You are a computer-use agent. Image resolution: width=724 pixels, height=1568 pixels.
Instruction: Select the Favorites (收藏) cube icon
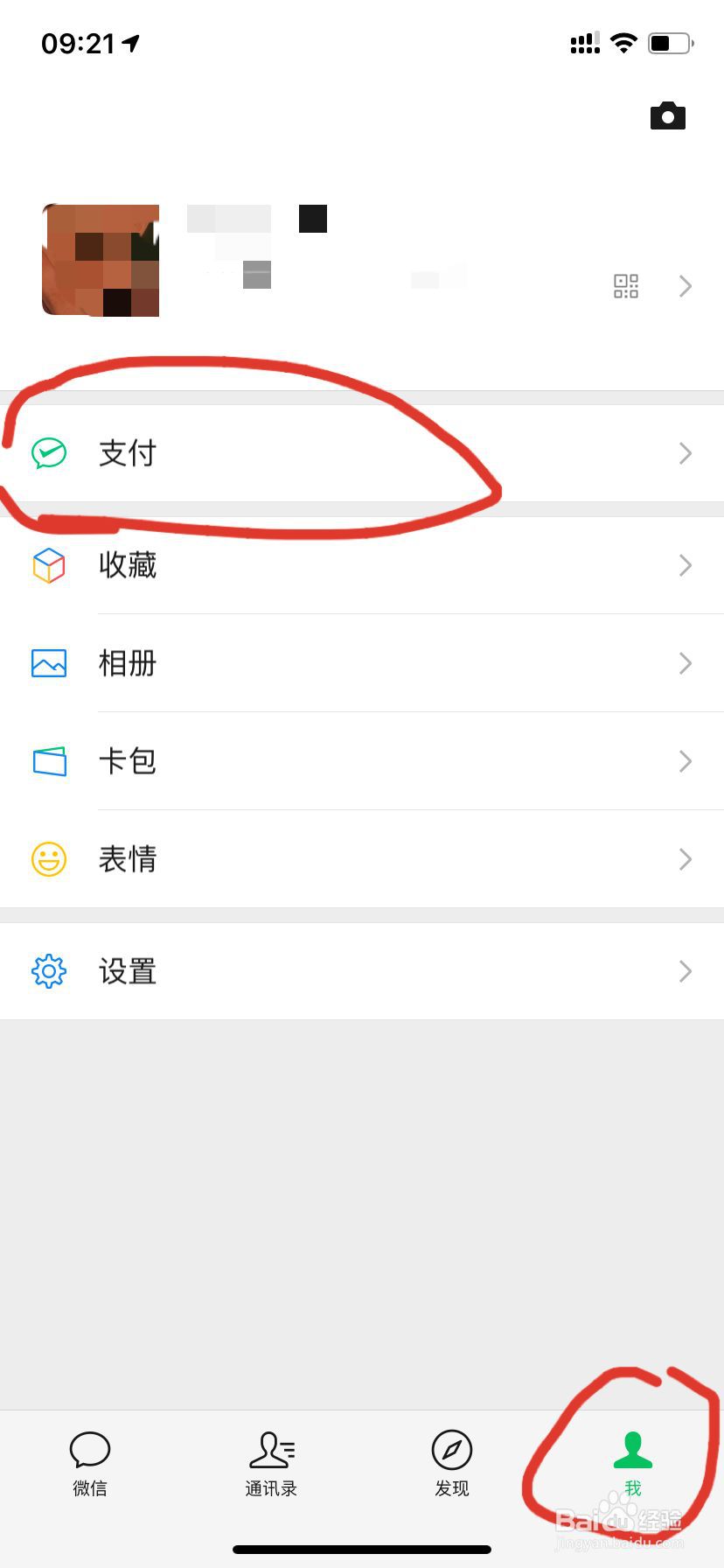pos(49,565)
